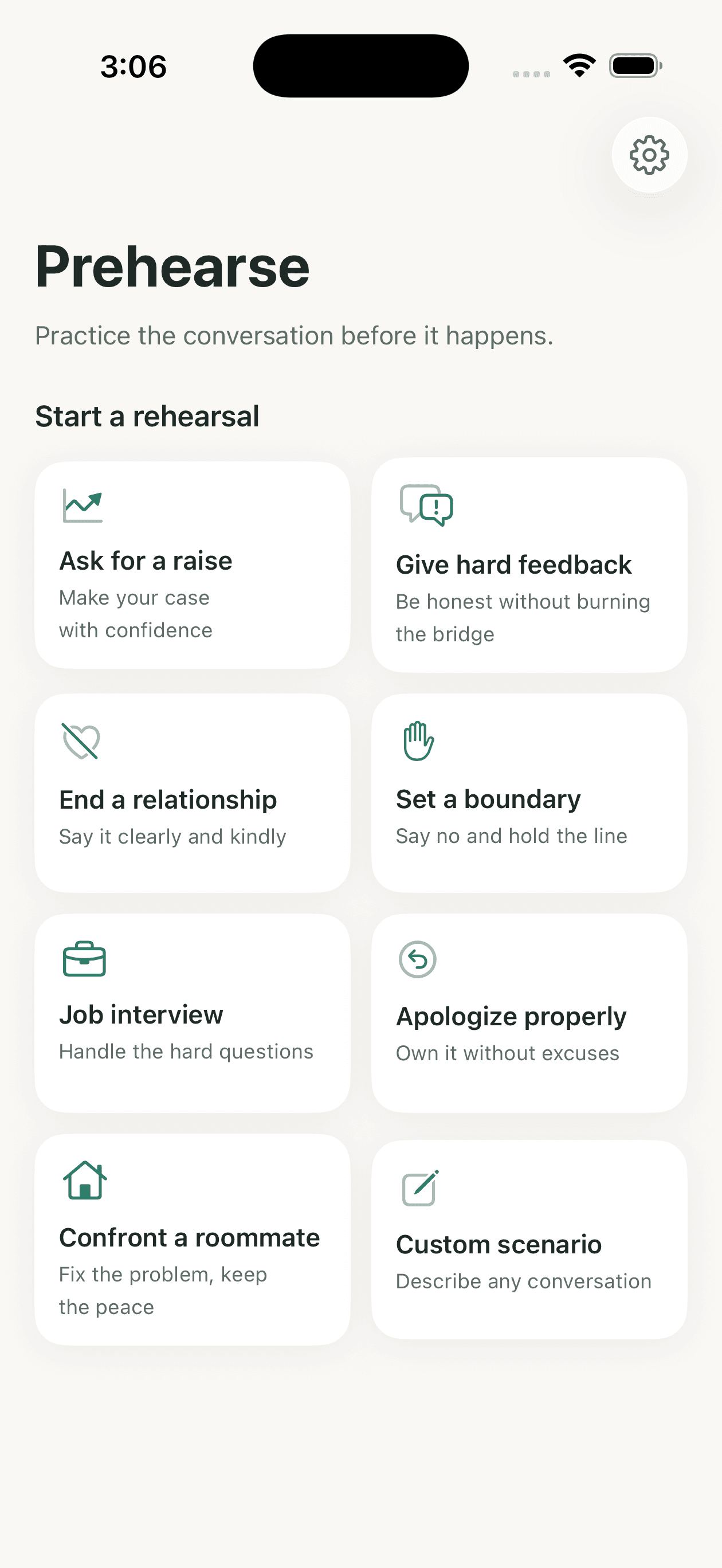This screenshot has width=722, height=1568.
Task: Begin the Job interview practice
Action: 193,1013
